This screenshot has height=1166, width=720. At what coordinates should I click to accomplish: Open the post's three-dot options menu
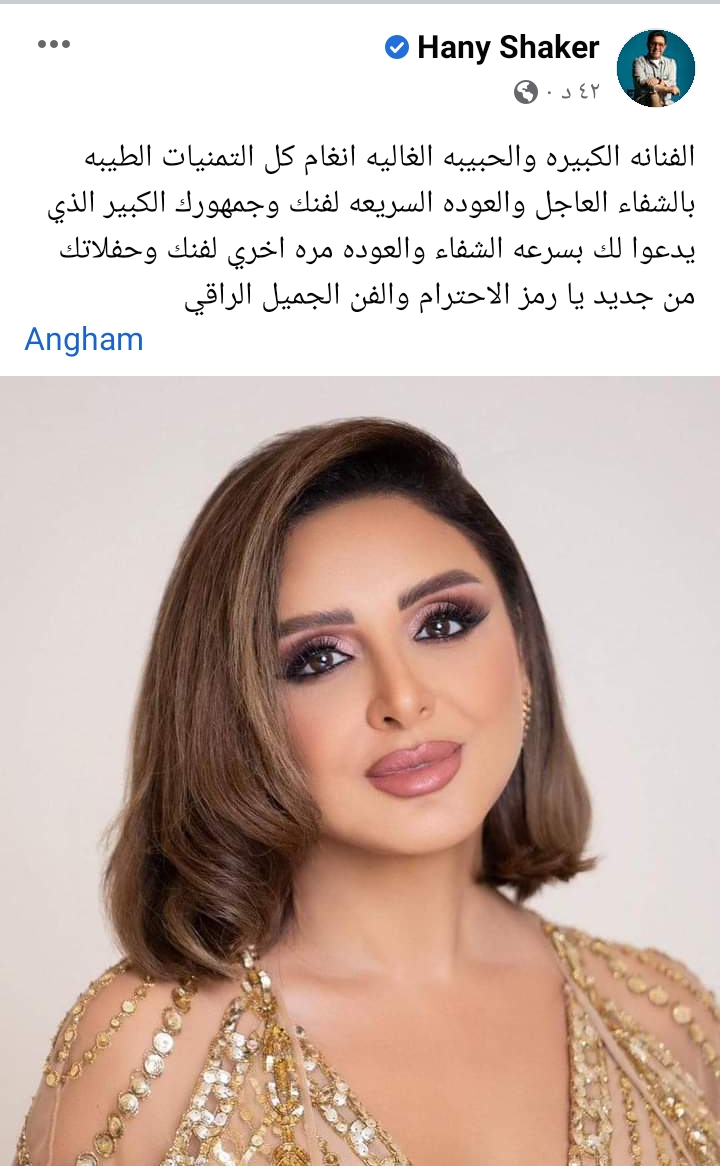[54, 44]
